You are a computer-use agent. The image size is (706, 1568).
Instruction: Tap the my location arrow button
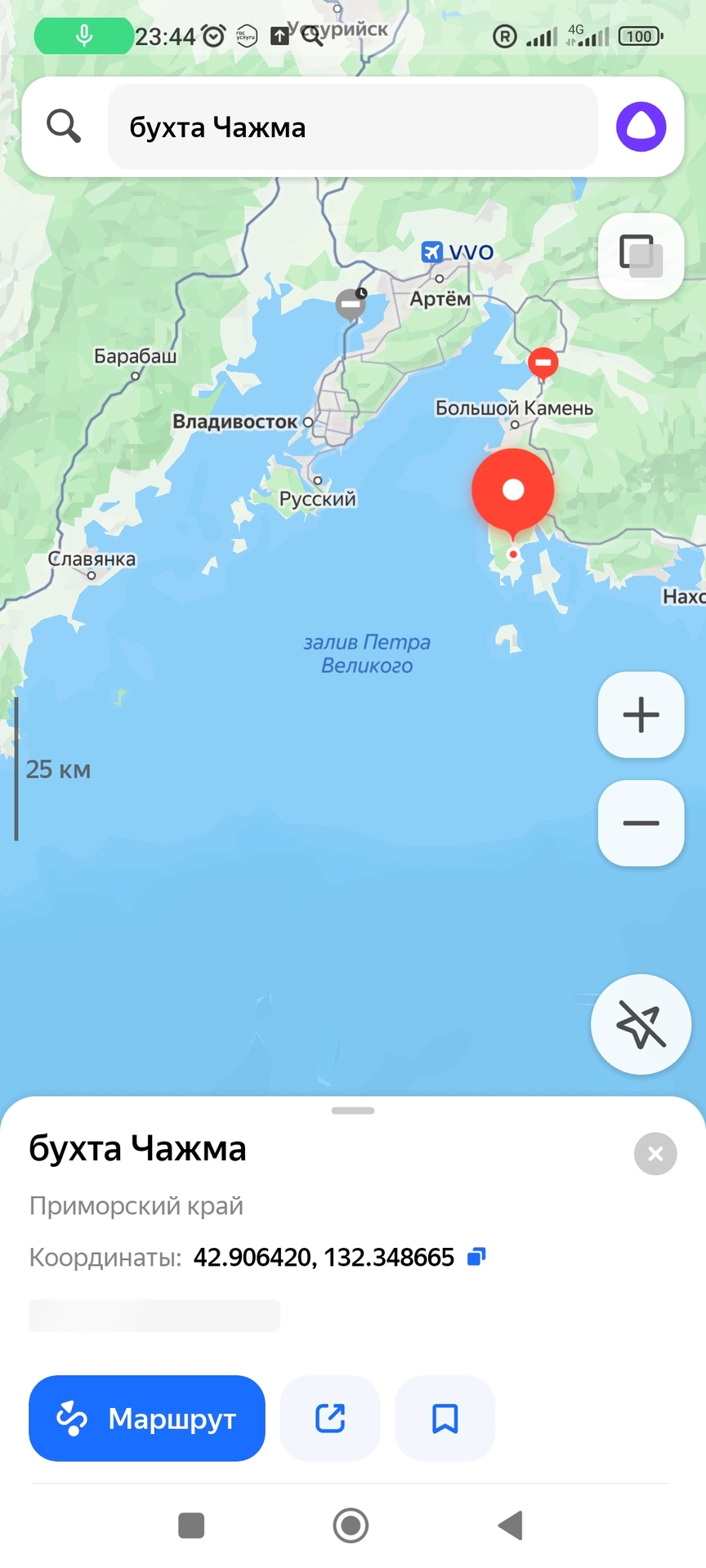click(641, 1024)
